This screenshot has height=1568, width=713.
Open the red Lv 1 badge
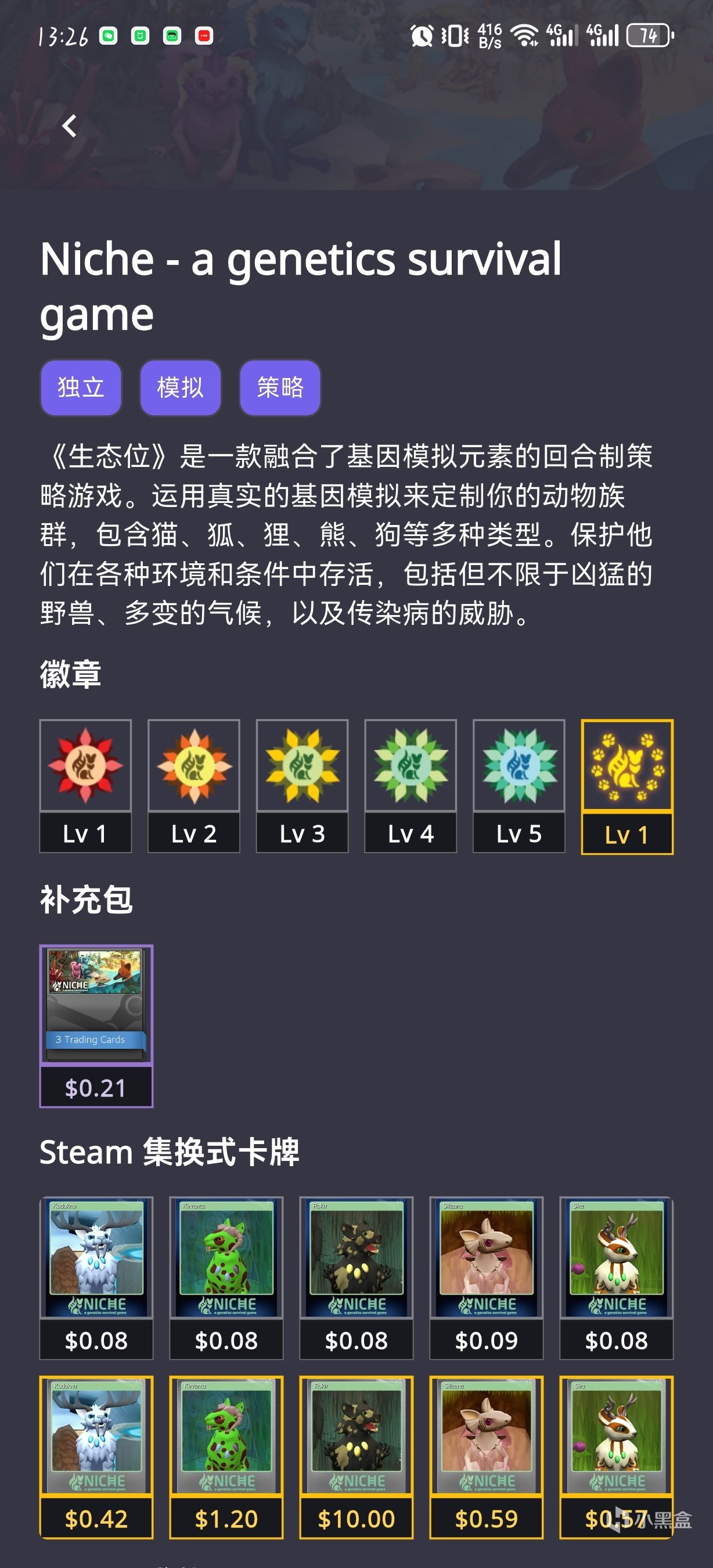coord(86,785)
